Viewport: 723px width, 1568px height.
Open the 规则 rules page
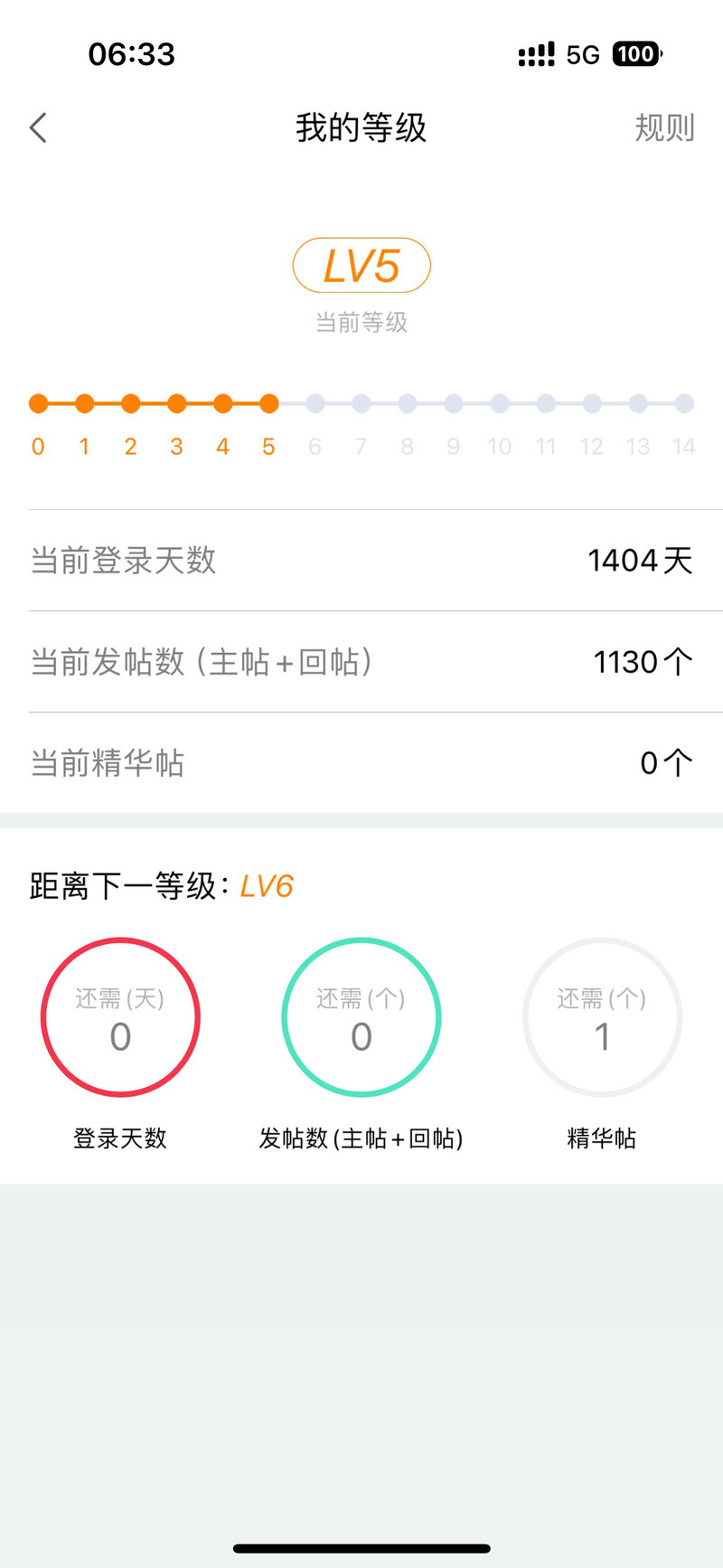[664, 128]
